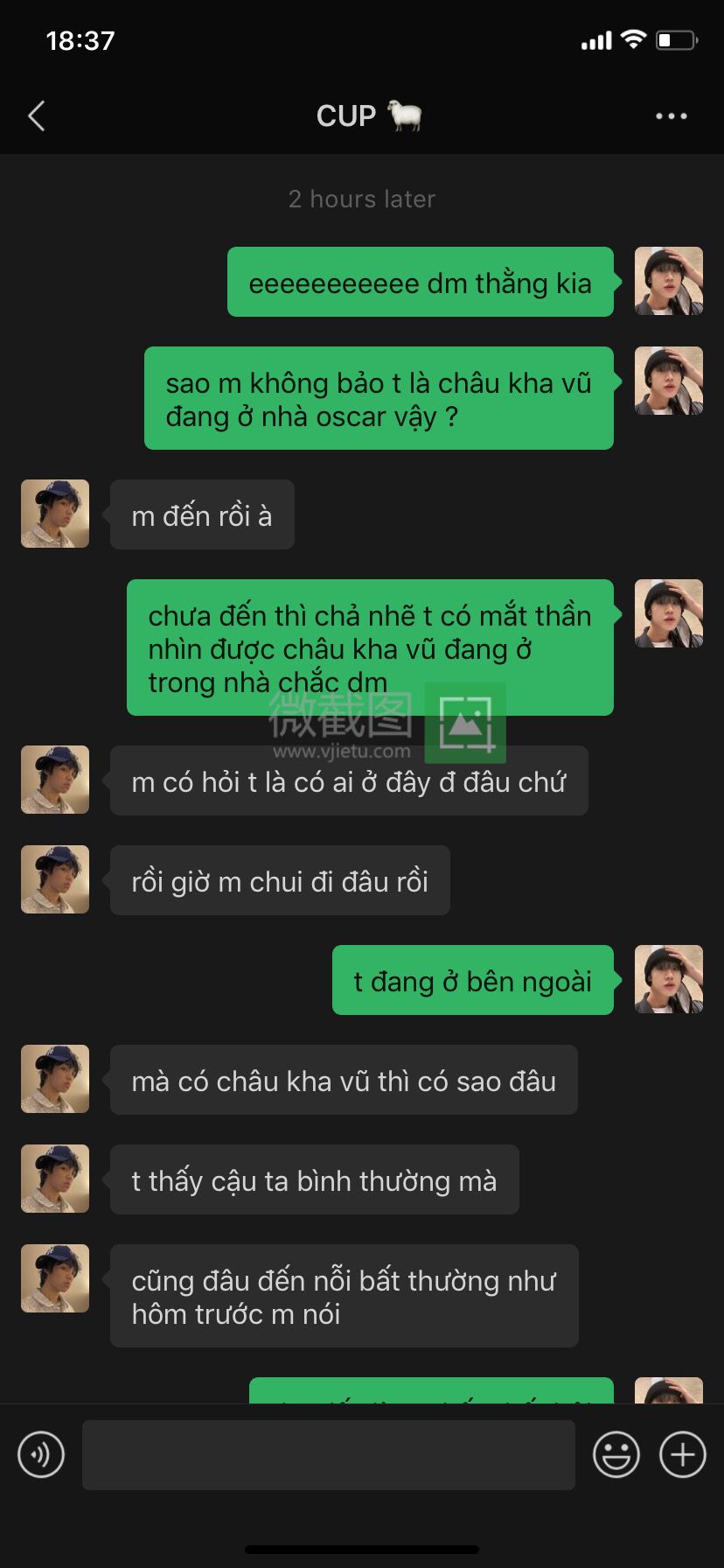Go back to the chat list
The width and height of the screenshot is (724, 1568).
37,115
